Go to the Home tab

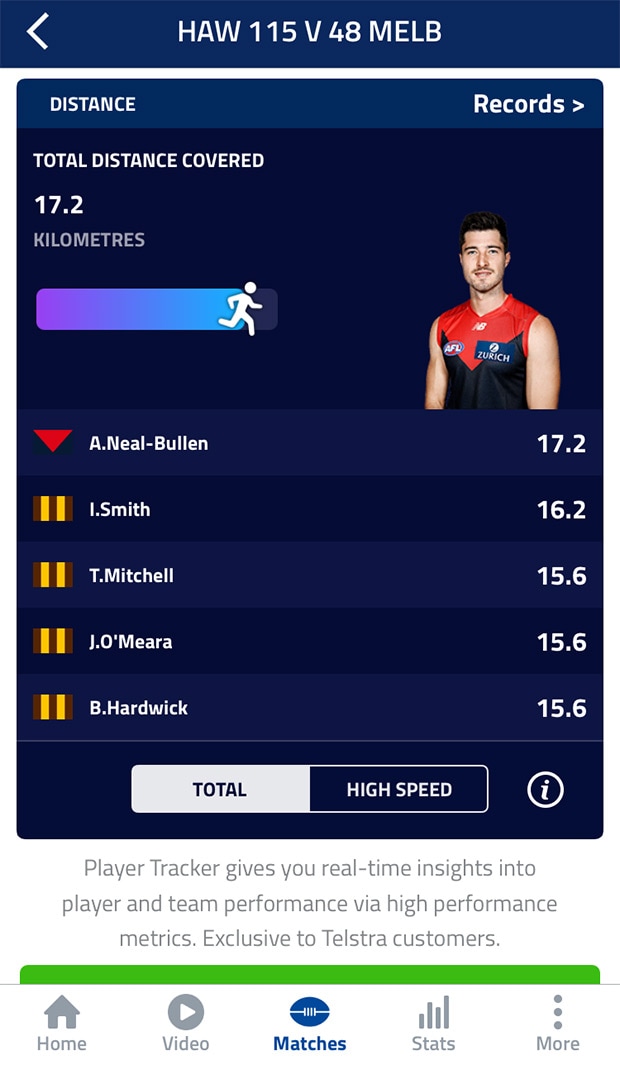click(62, 1024)
